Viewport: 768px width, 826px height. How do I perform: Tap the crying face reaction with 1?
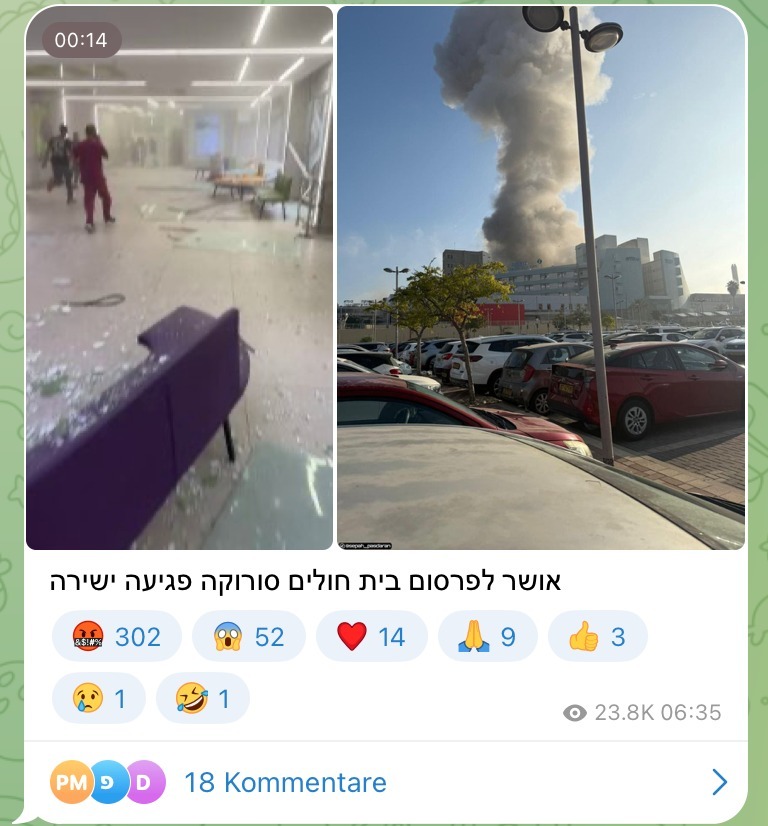(x=99, y=698)
